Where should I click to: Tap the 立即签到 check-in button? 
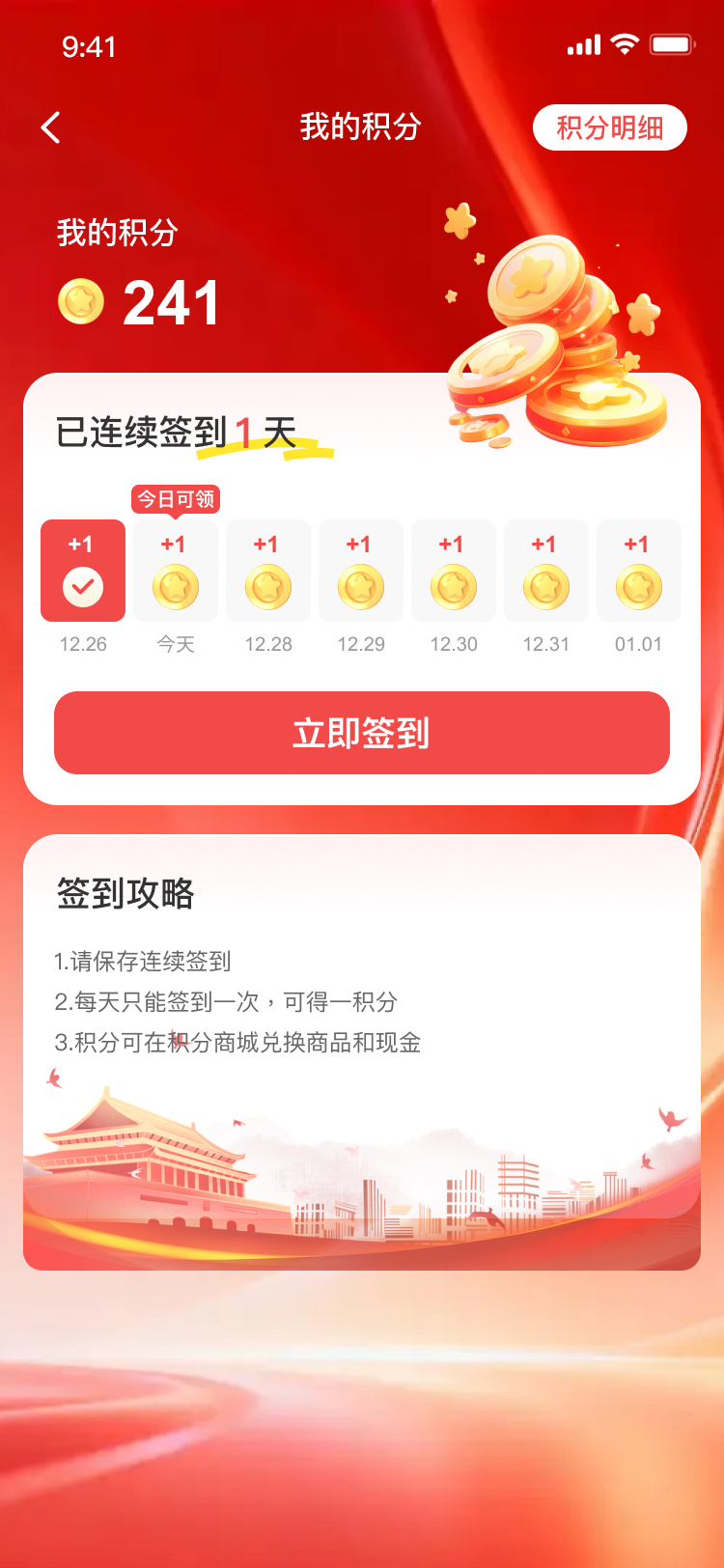point(362,733)
